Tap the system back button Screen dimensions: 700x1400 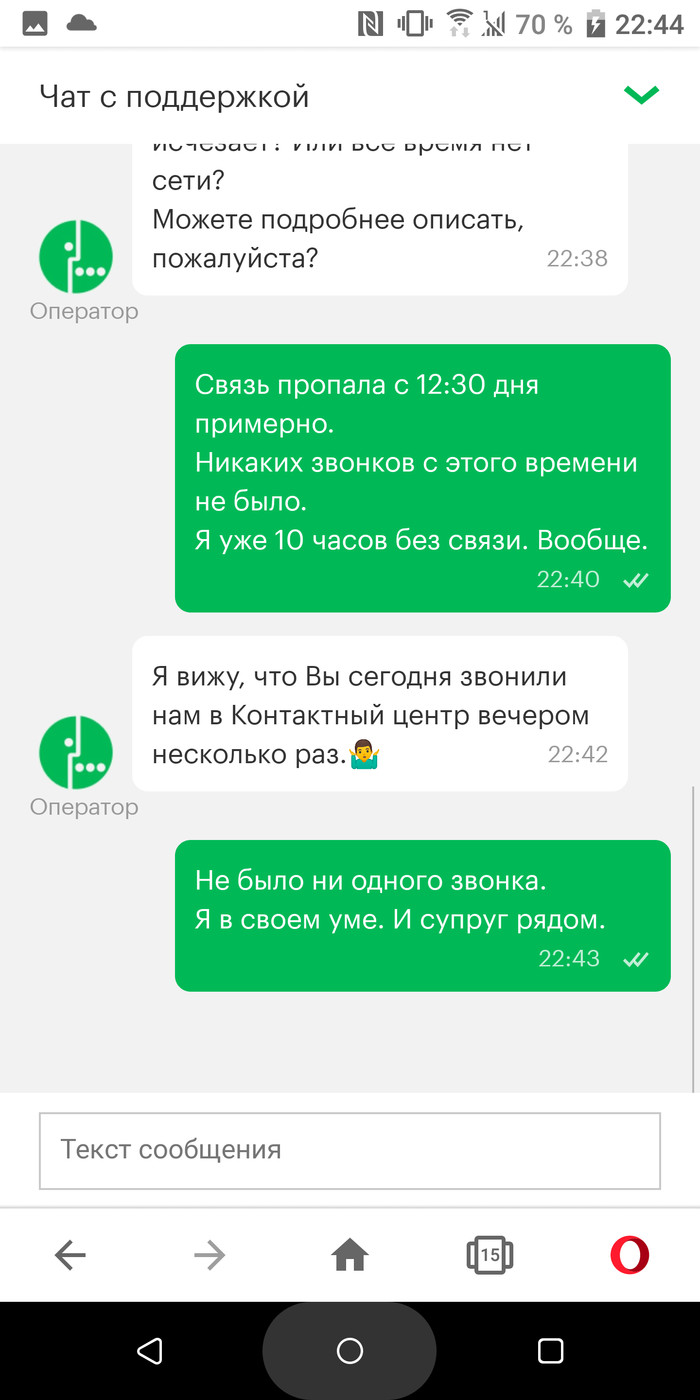(150, 1351)
